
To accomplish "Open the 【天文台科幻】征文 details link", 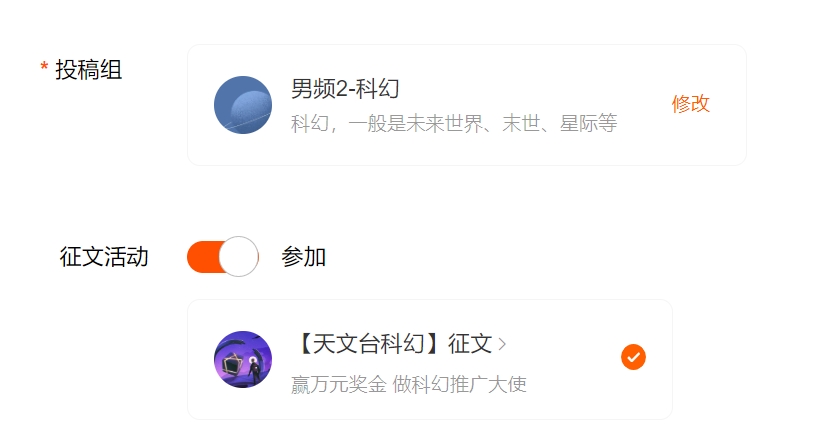I will pos(401,345).
